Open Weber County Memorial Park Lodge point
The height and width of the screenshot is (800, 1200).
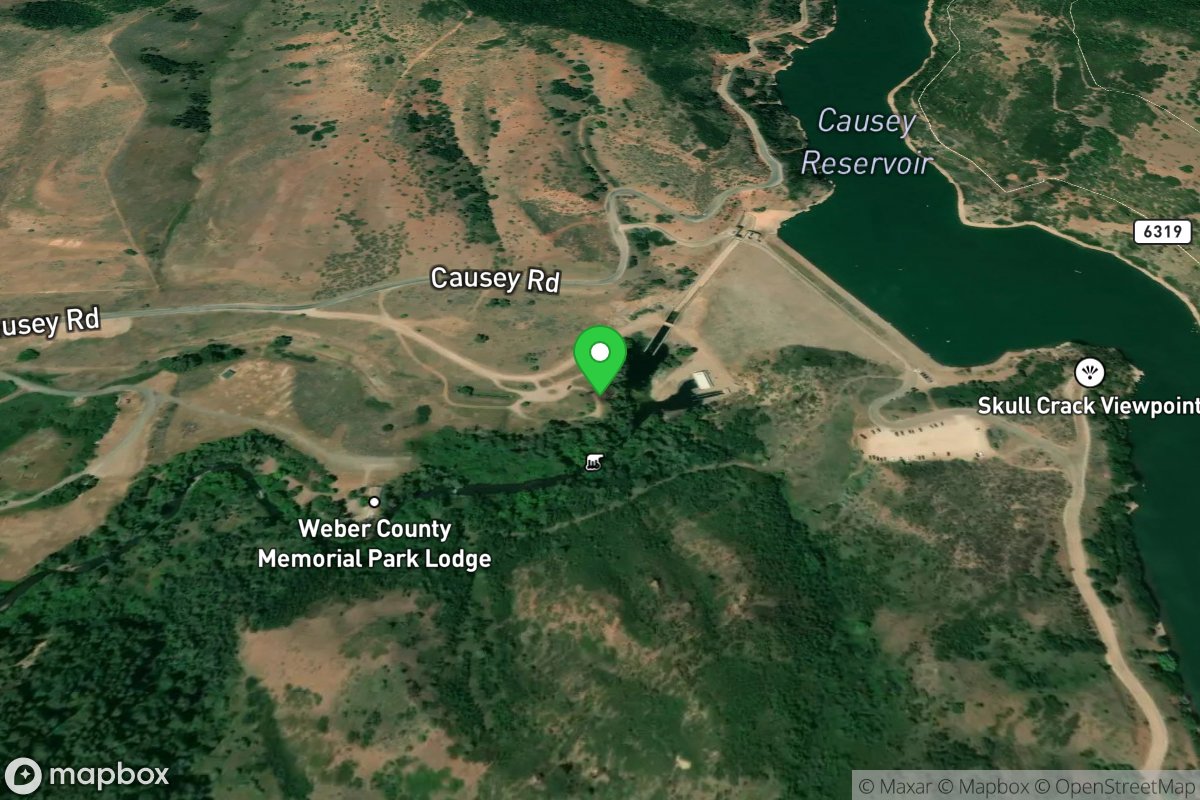[x=374, y=501]
